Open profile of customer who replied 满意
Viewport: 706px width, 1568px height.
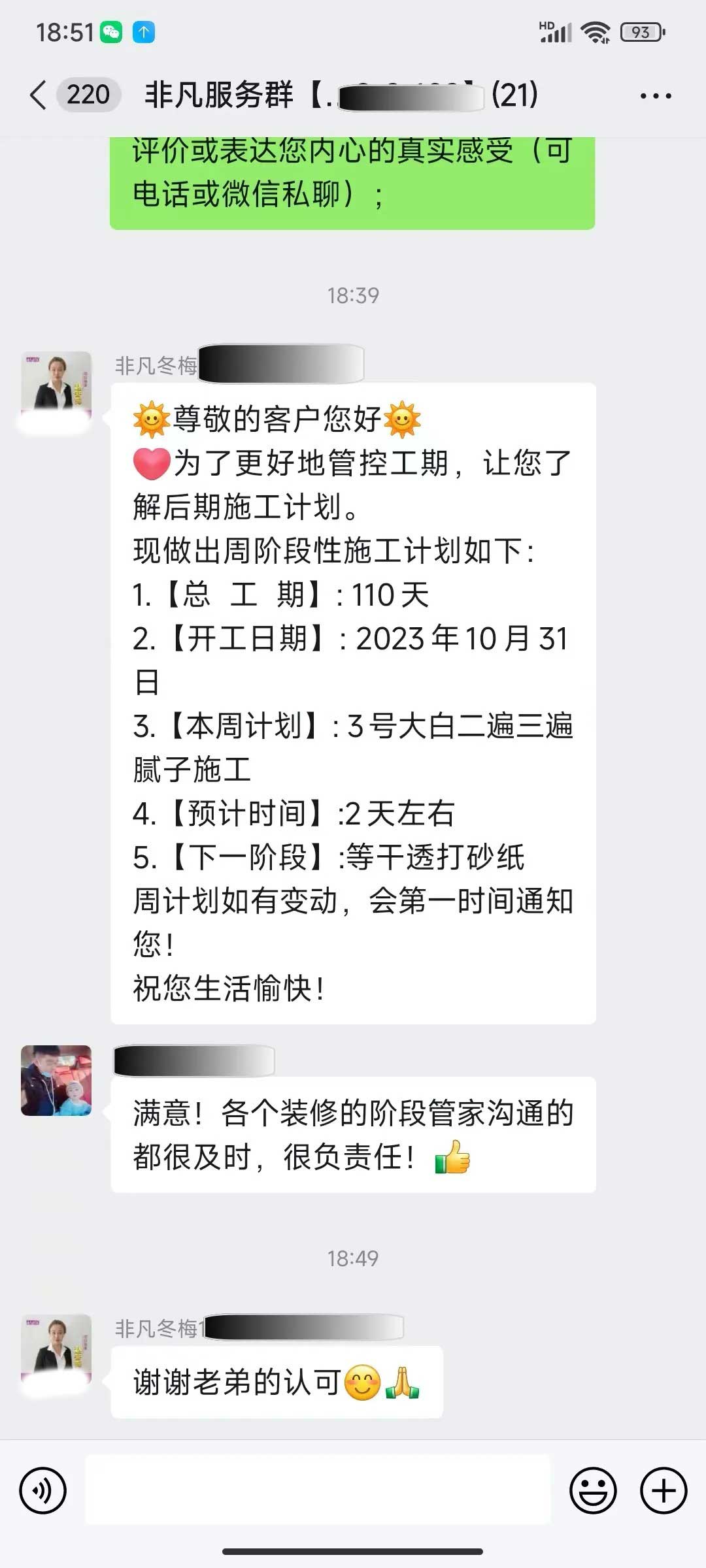tap(56, 1081)
